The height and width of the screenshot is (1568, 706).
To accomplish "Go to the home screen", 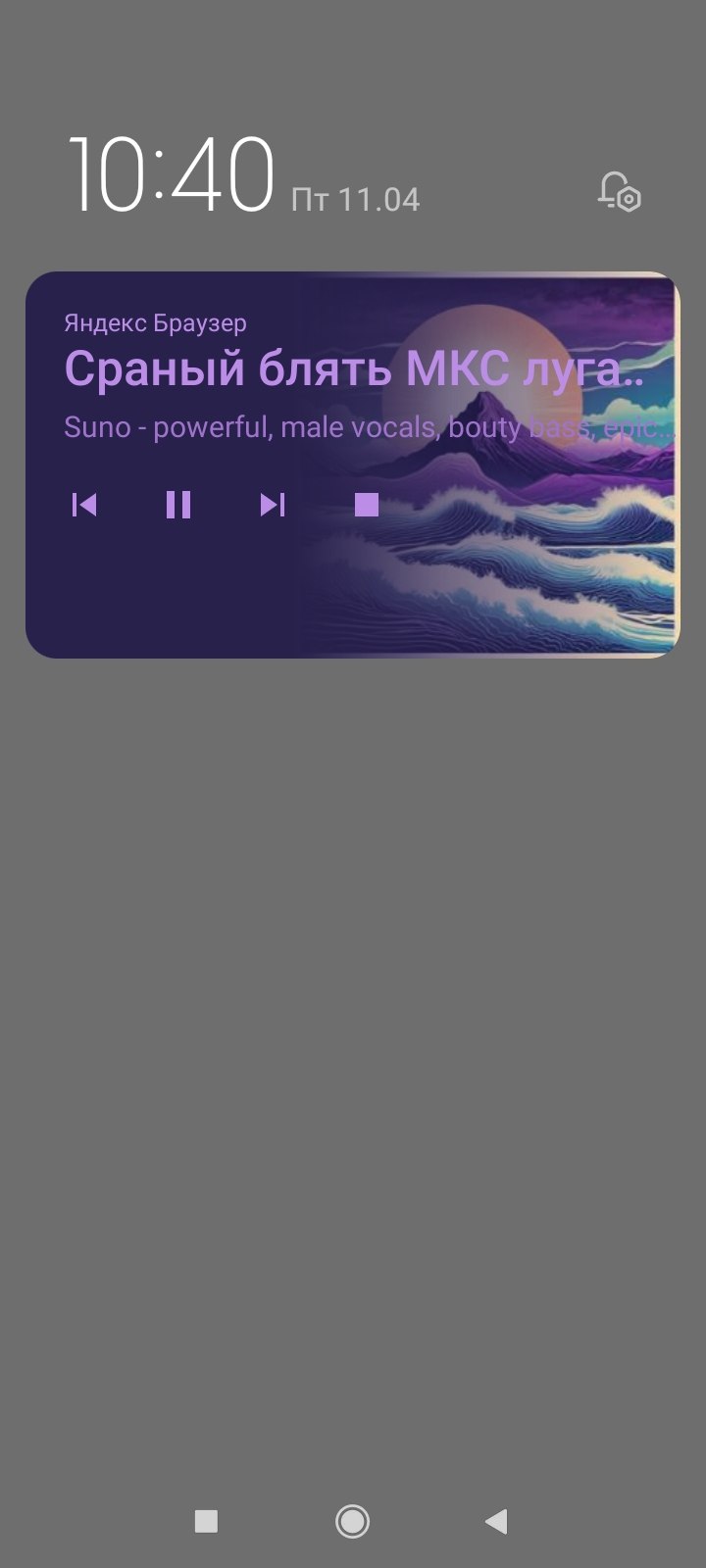I will pos(352,1521).
